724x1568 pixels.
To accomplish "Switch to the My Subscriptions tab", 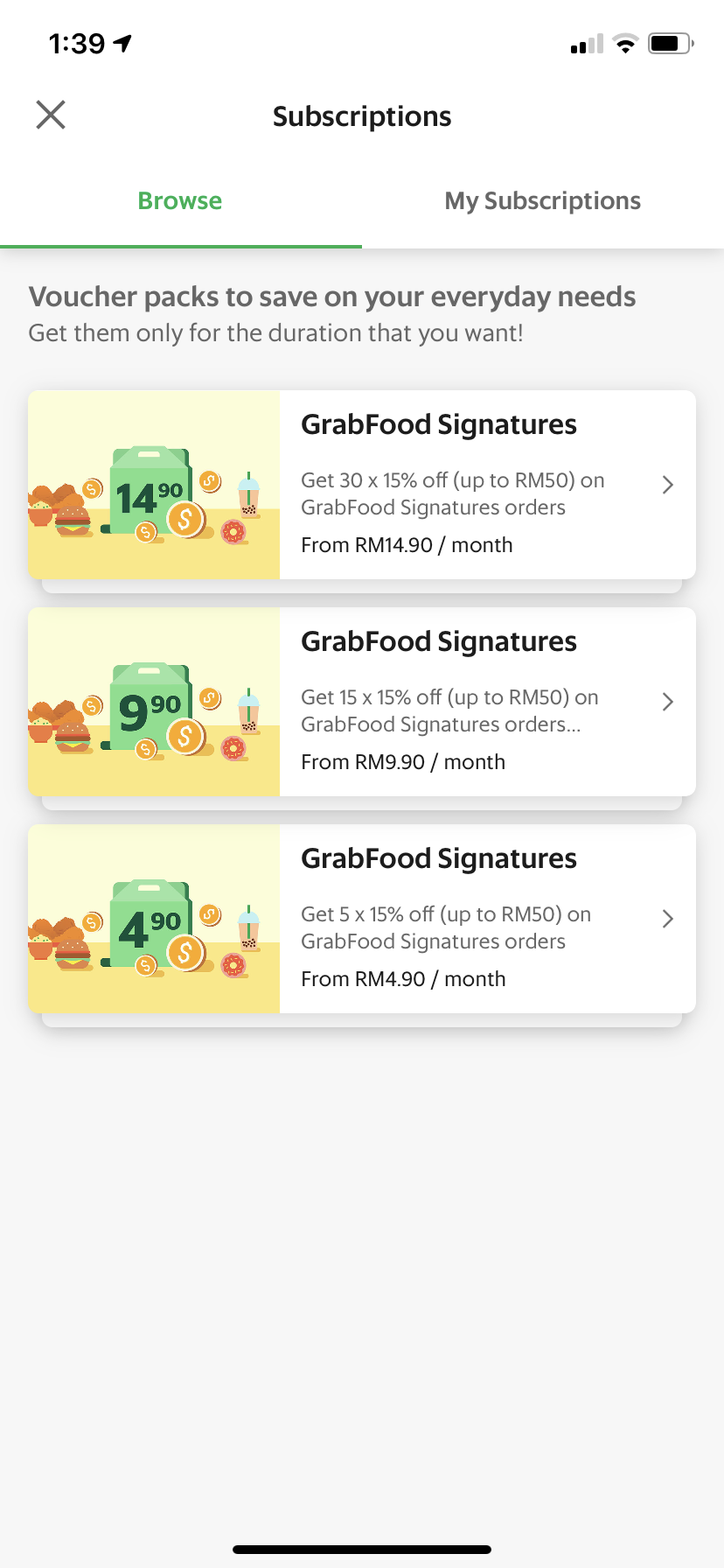I will pyautogui.click(x=542, y=201).
